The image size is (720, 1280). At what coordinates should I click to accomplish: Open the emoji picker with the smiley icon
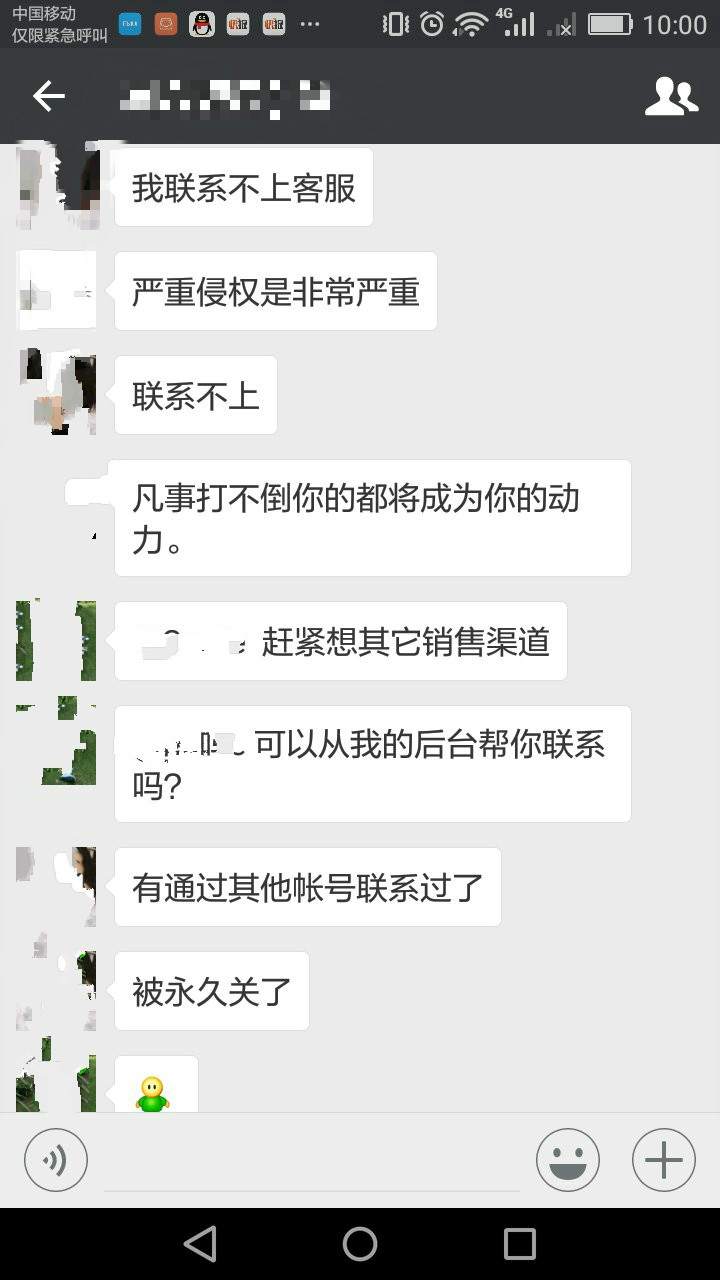tap(567, 1160)
